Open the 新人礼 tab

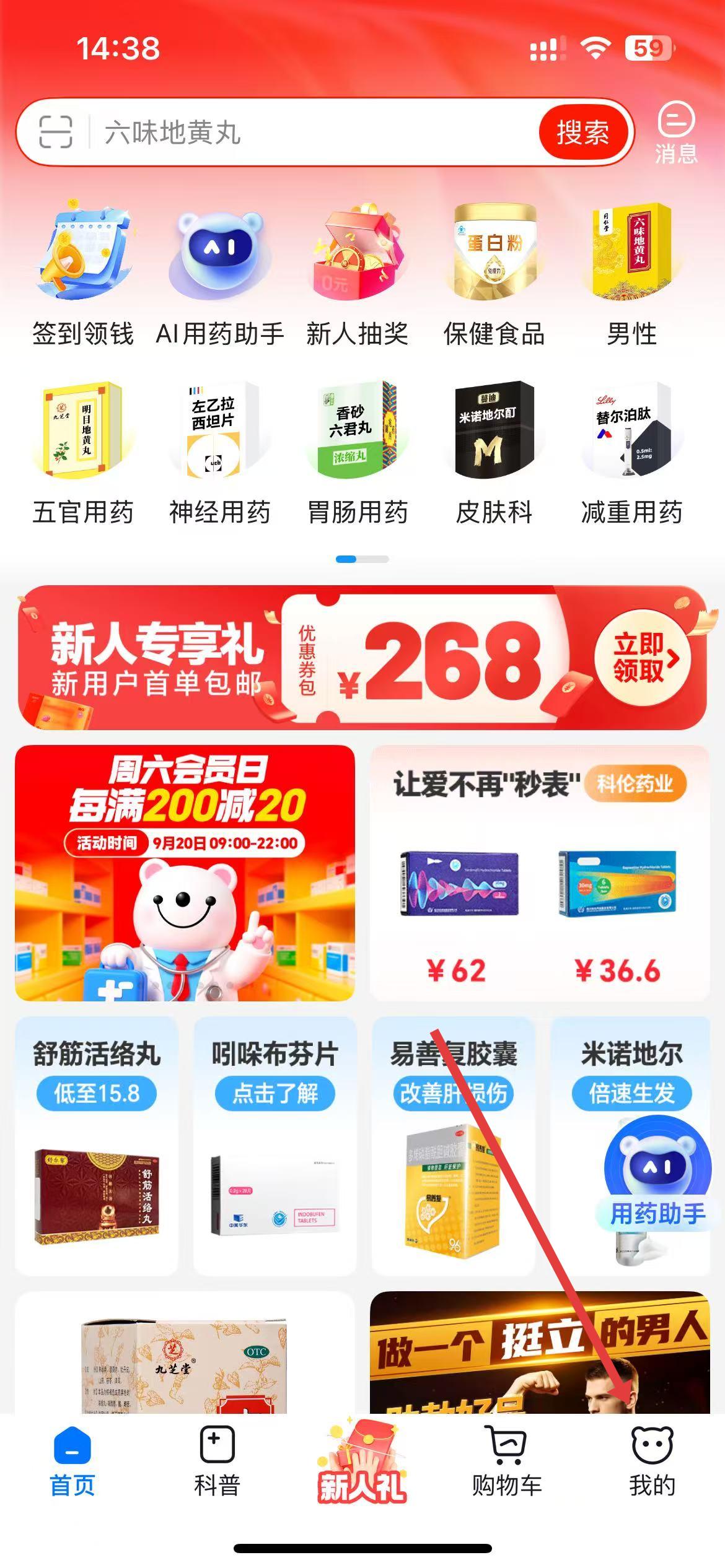click(362, 1461)
